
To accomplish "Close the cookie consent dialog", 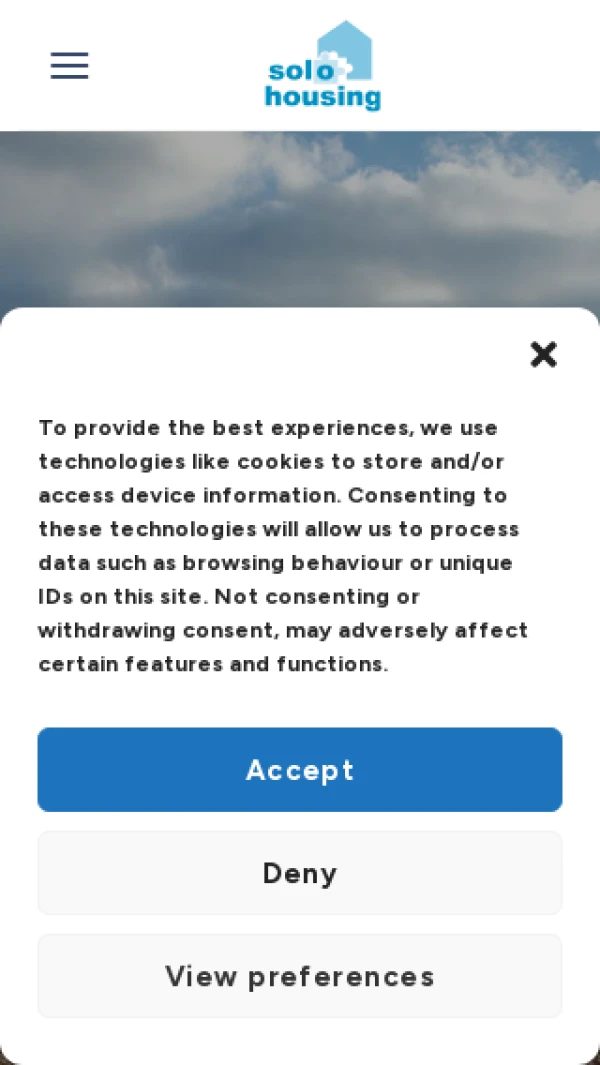I will point(543,354).
